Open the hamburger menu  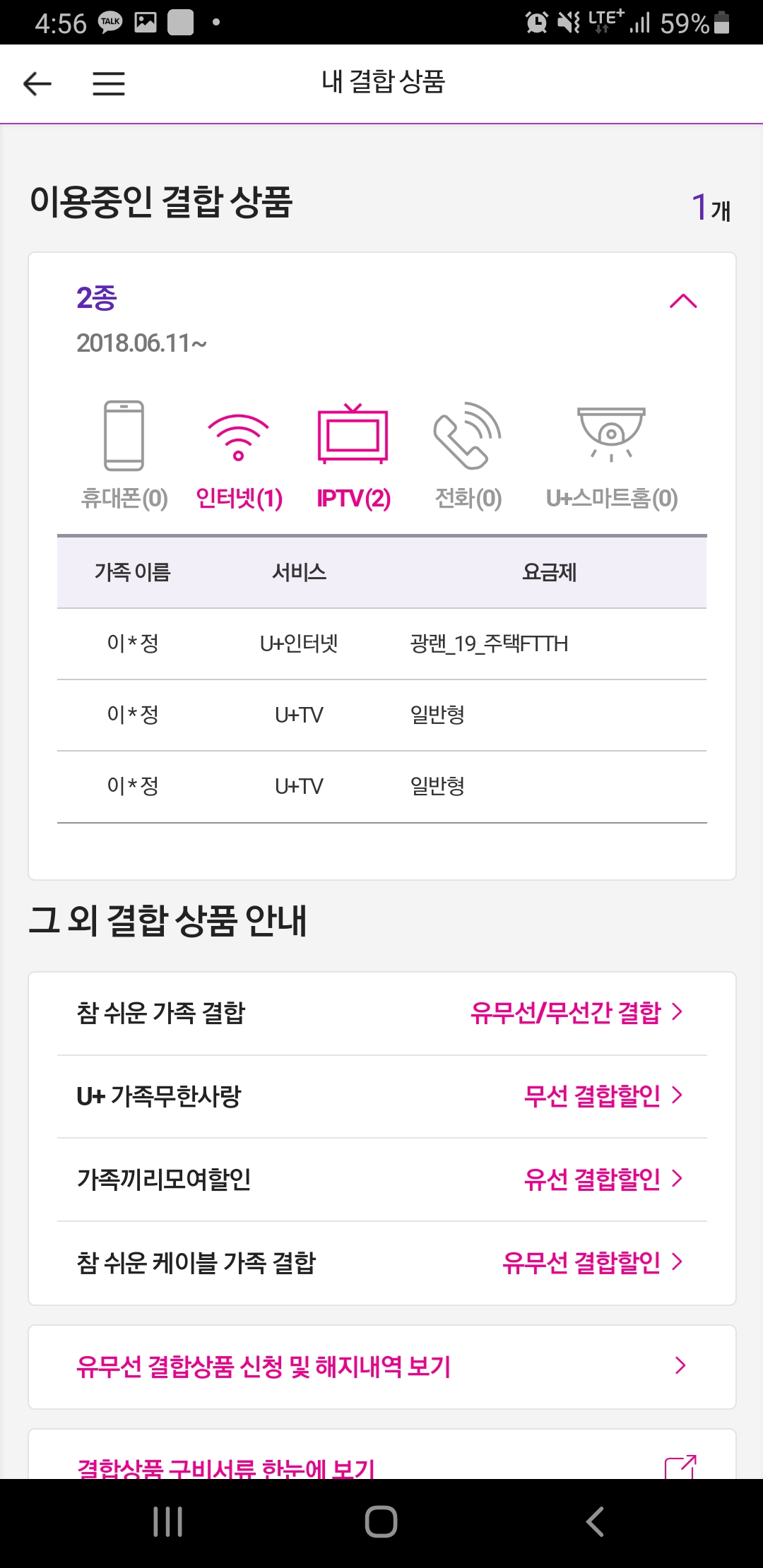pos(109,84)
